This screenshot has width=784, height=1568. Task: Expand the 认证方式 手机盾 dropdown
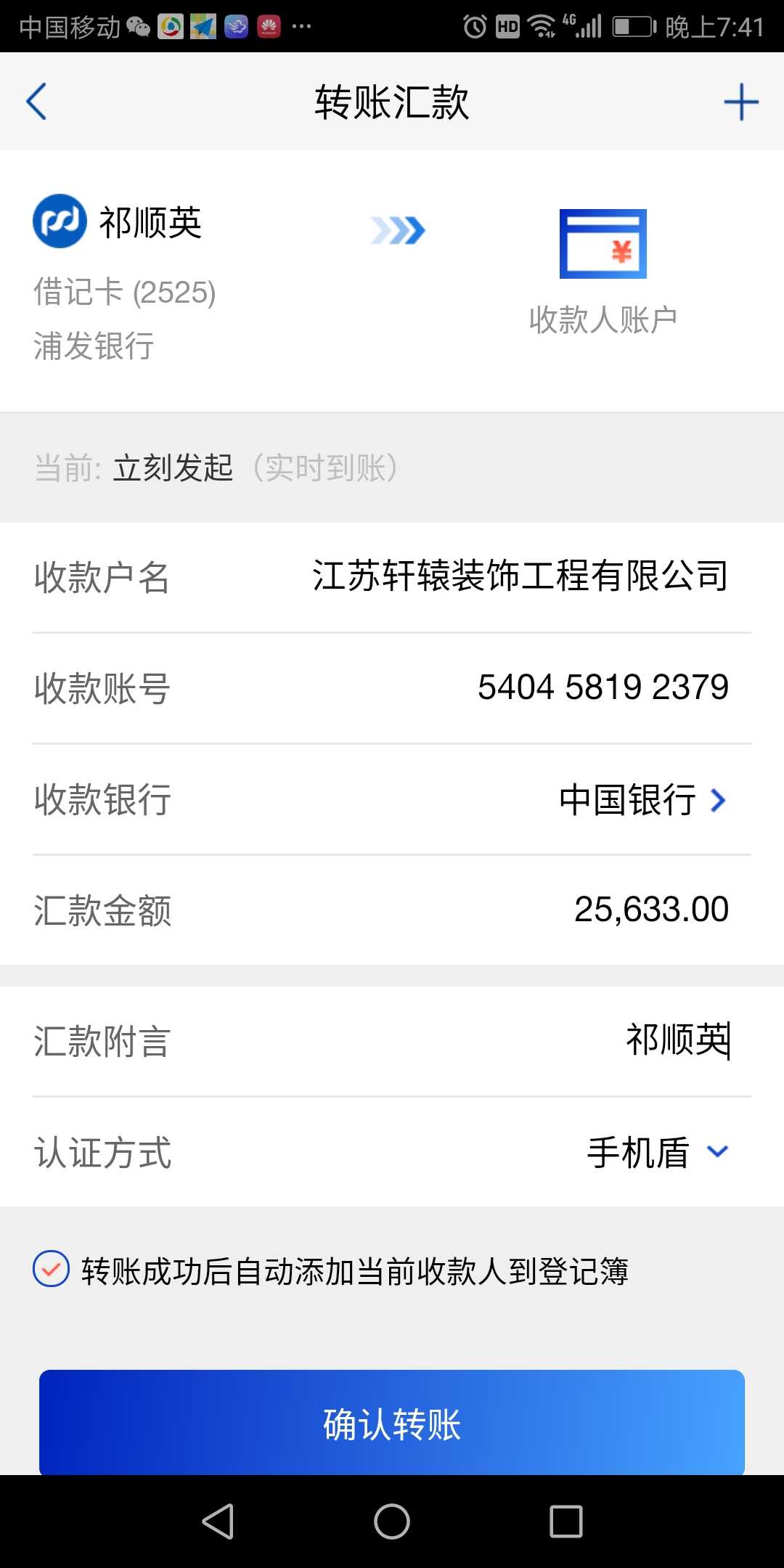tap(656, 1152)
